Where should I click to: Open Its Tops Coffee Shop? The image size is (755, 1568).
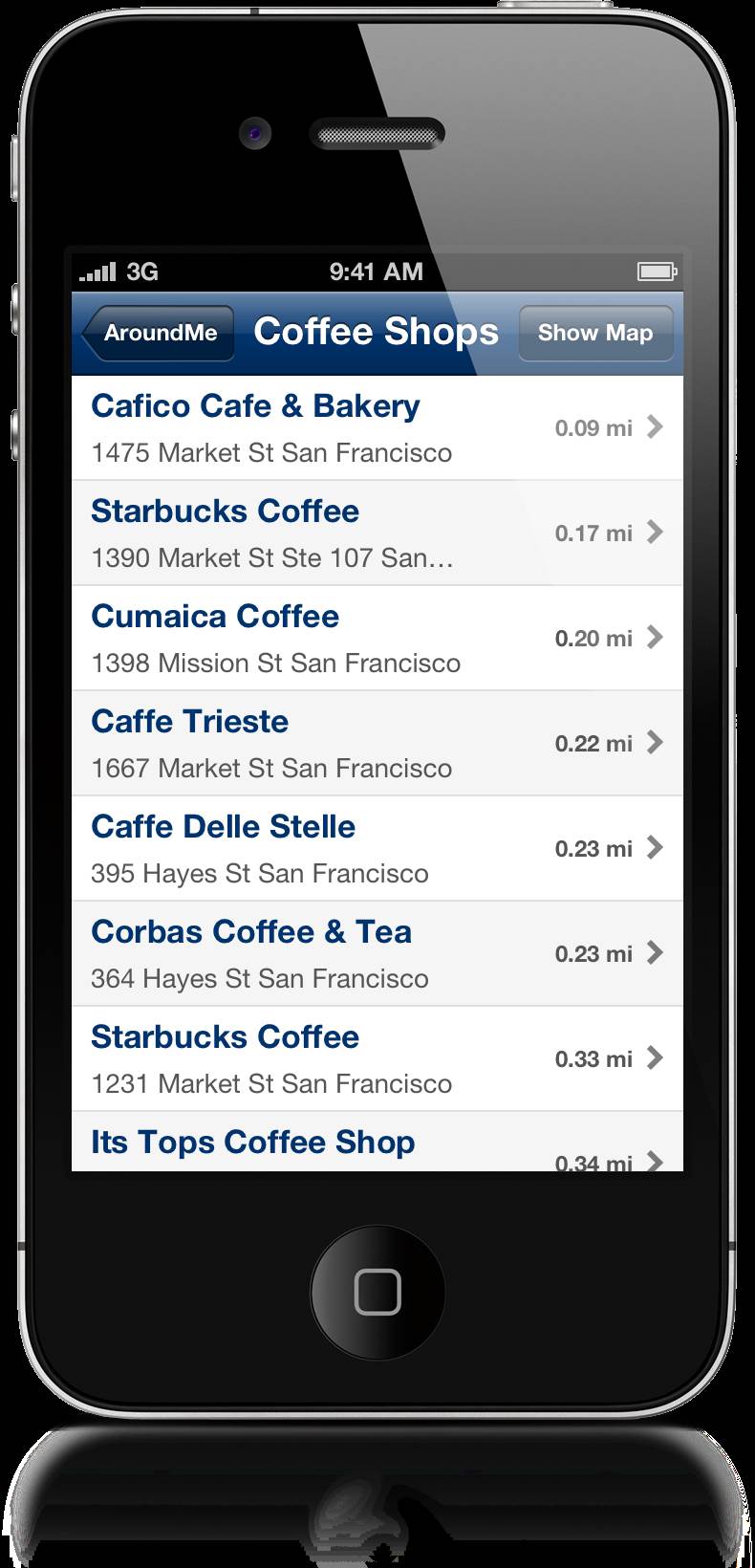point(377,1142)
